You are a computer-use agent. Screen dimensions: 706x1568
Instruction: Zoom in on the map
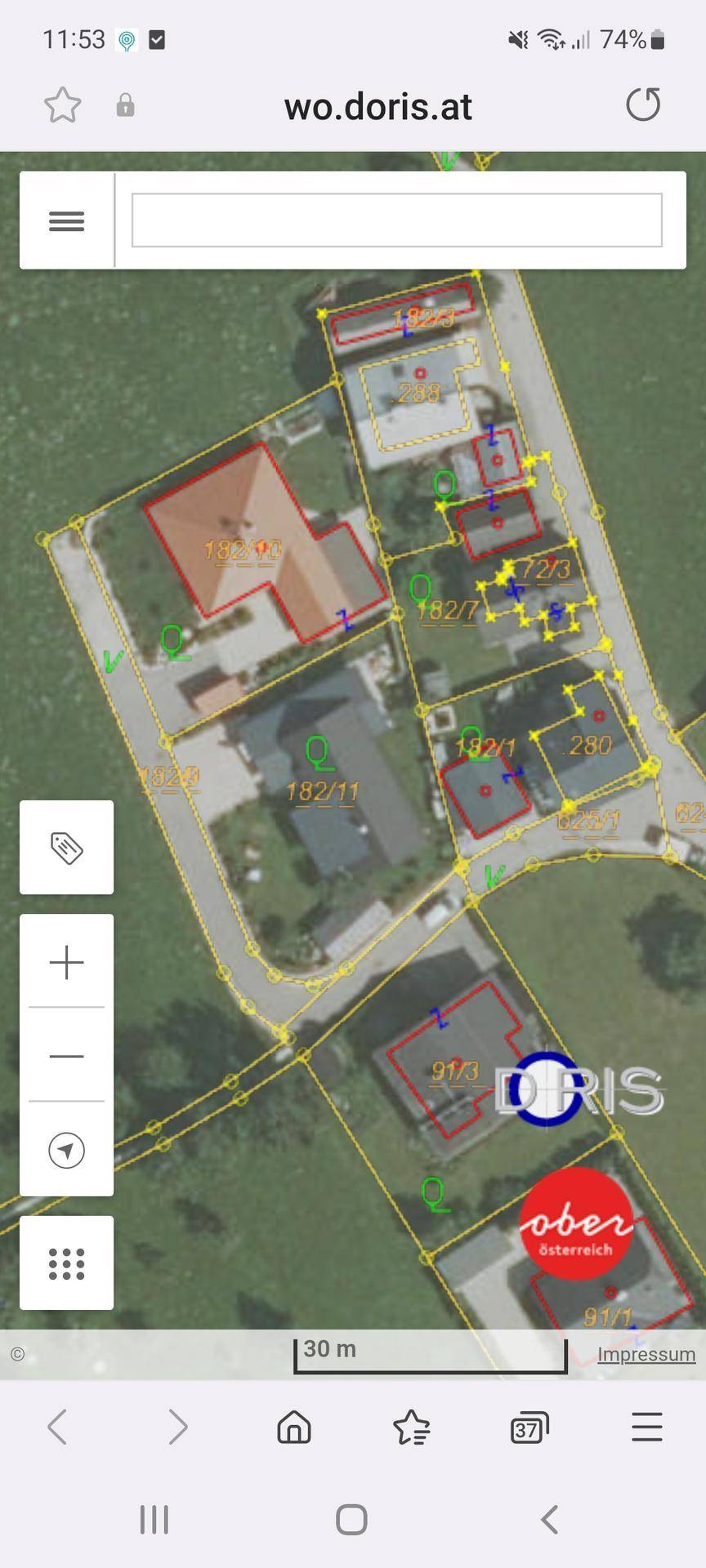pyautogui.click(x=67, y=962)
